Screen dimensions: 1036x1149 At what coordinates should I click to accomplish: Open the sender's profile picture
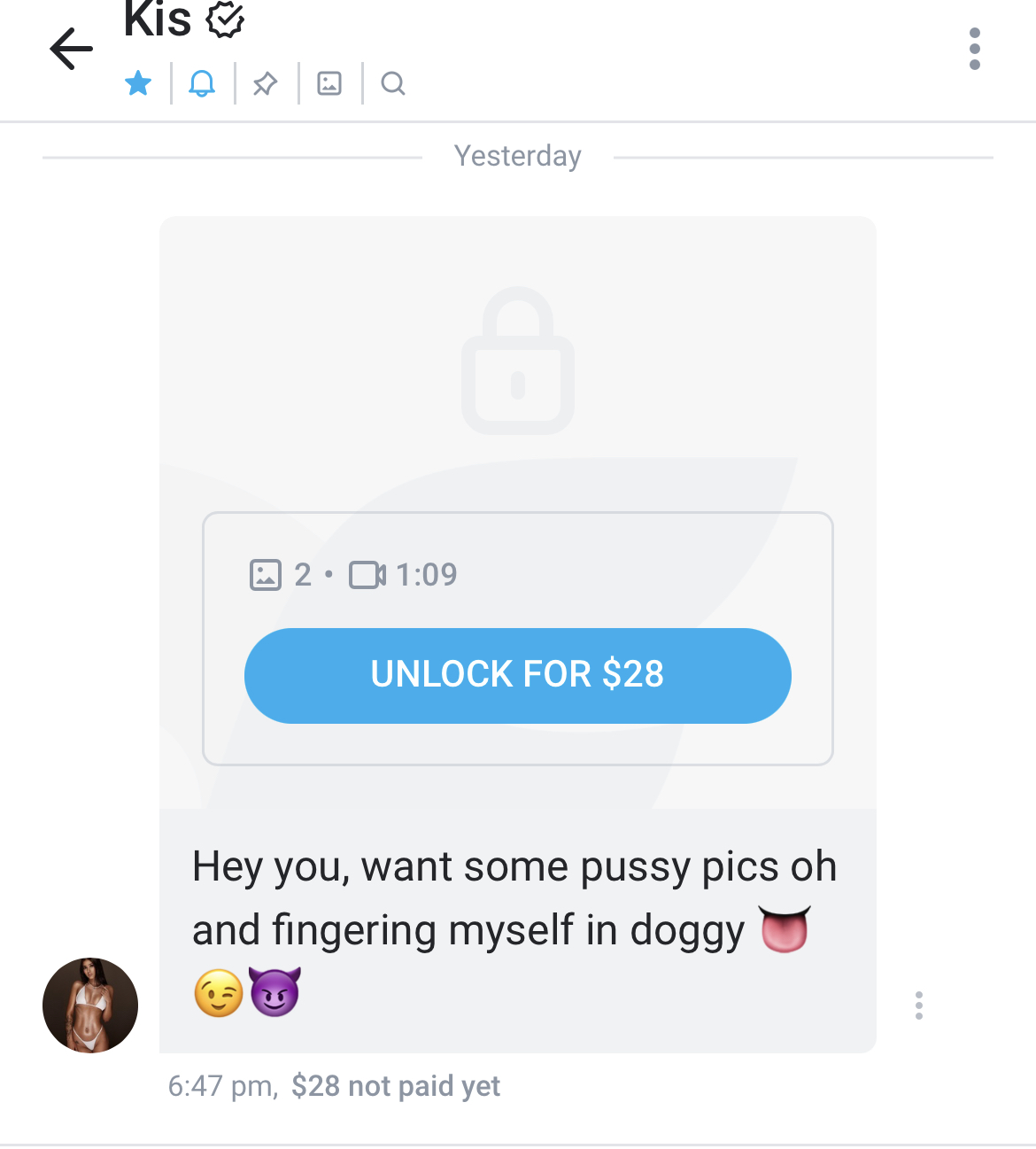click(90, 1005)
